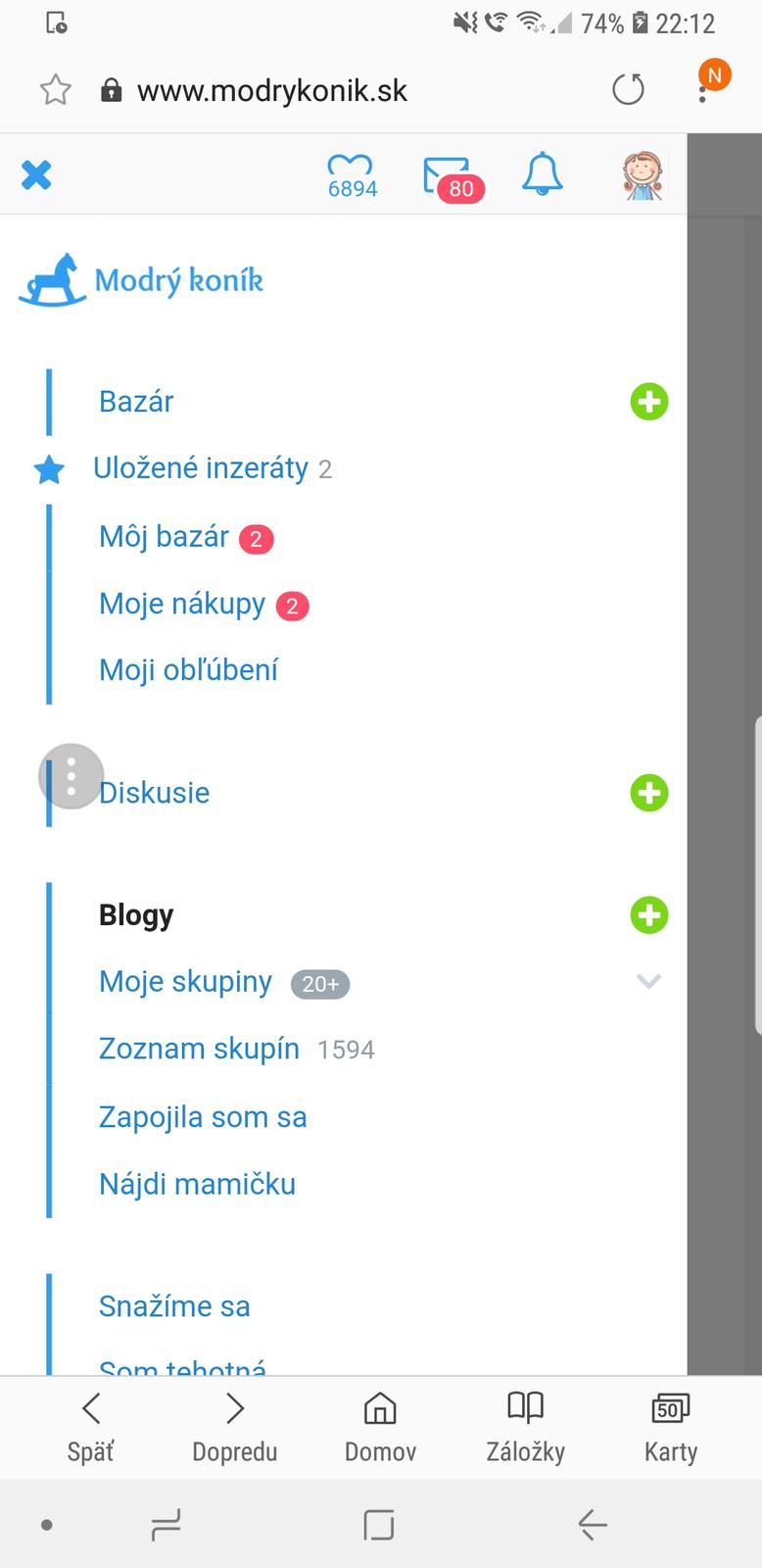The width and height of the screenshot is (762, 1568).
Task: Open the hearts counter showing 6894
Action: pyautogui.click(x=352, y=176)
